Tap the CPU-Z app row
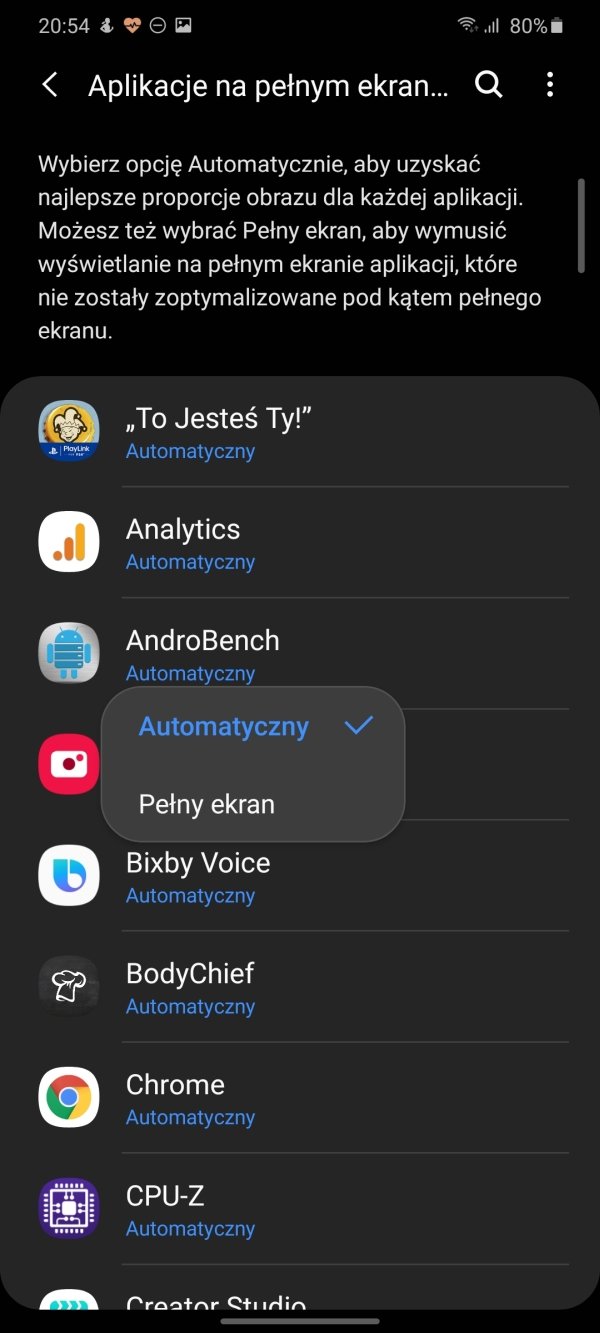The image size is (600, 1333). (x=300, y=1209)
